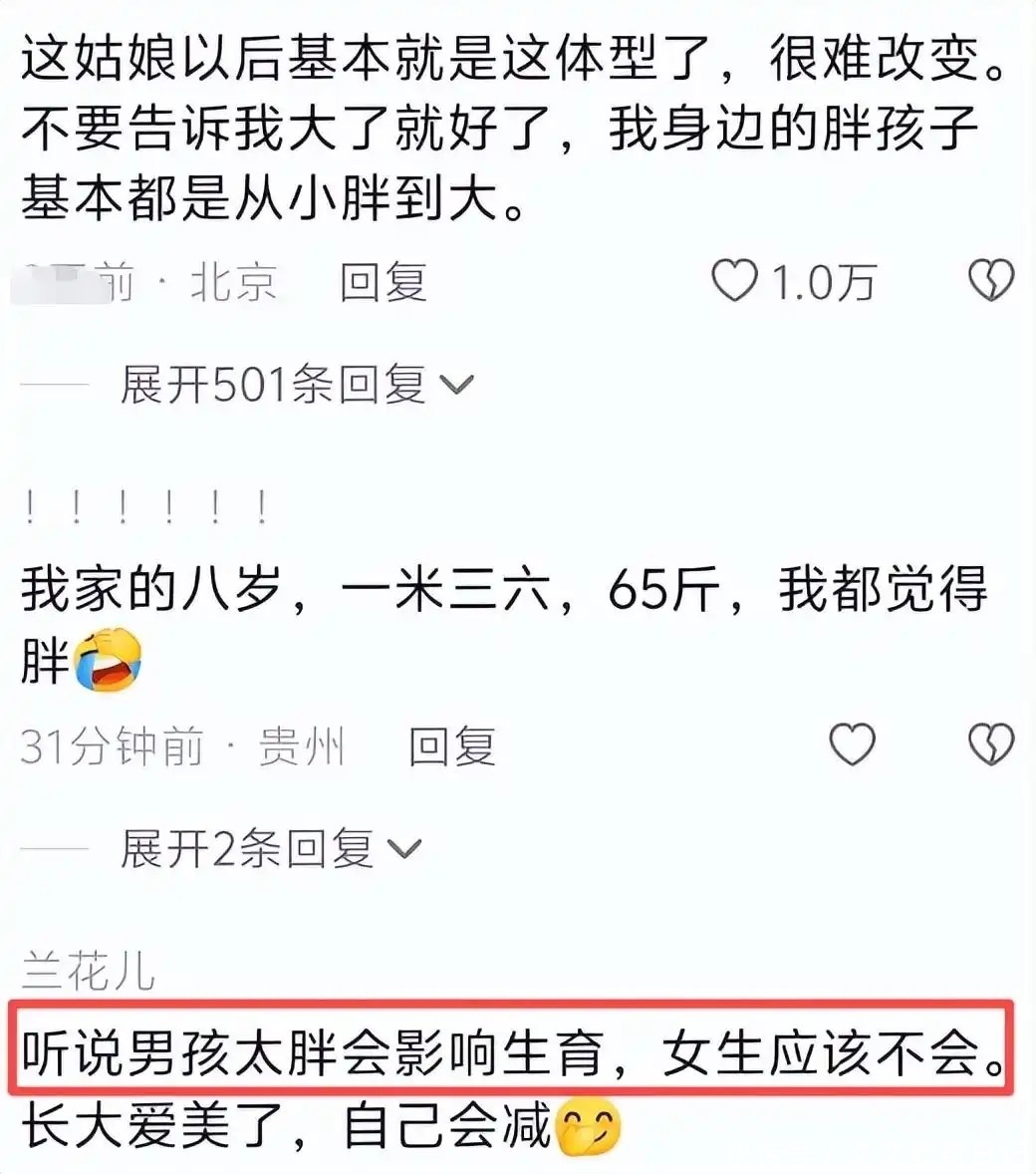Image resolution: width=1036 pixels, height=1174 pixels.
Task: Reply to the Beijing comment
Action: (384, 282)
